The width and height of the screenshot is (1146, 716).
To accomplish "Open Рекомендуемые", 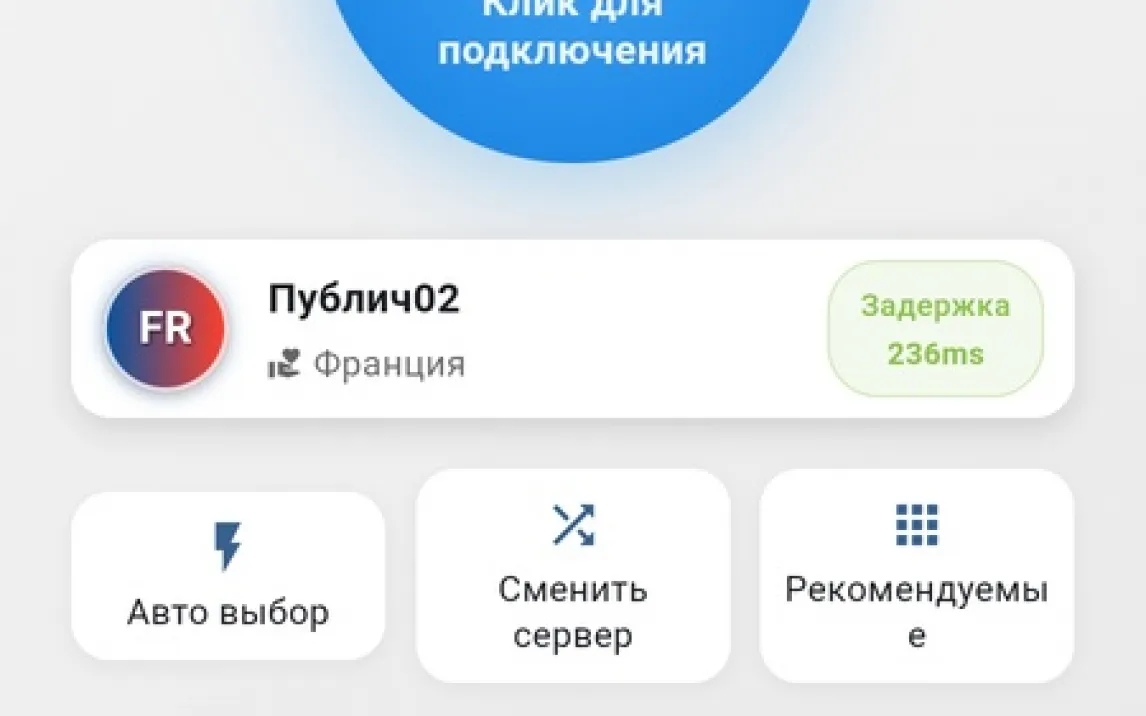I will pyautogui.click(x=916, y=576).
